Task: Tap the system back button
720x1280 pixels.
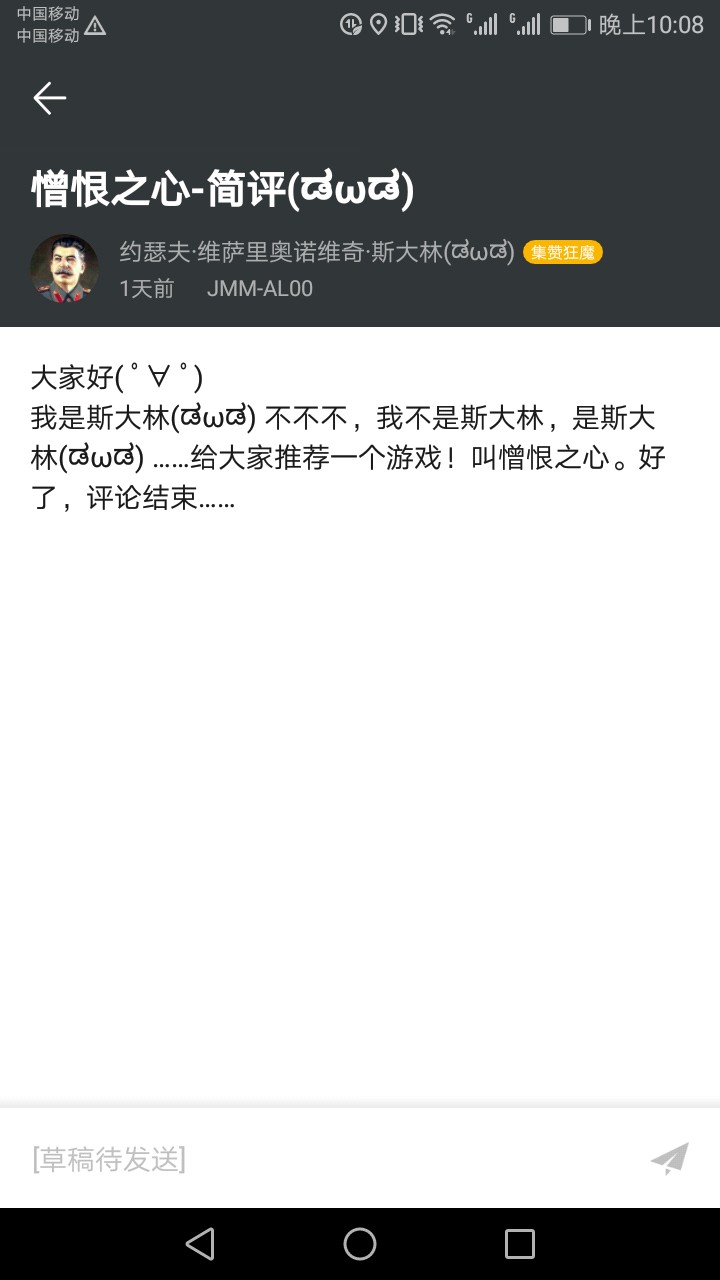Action: (200, 1244)
